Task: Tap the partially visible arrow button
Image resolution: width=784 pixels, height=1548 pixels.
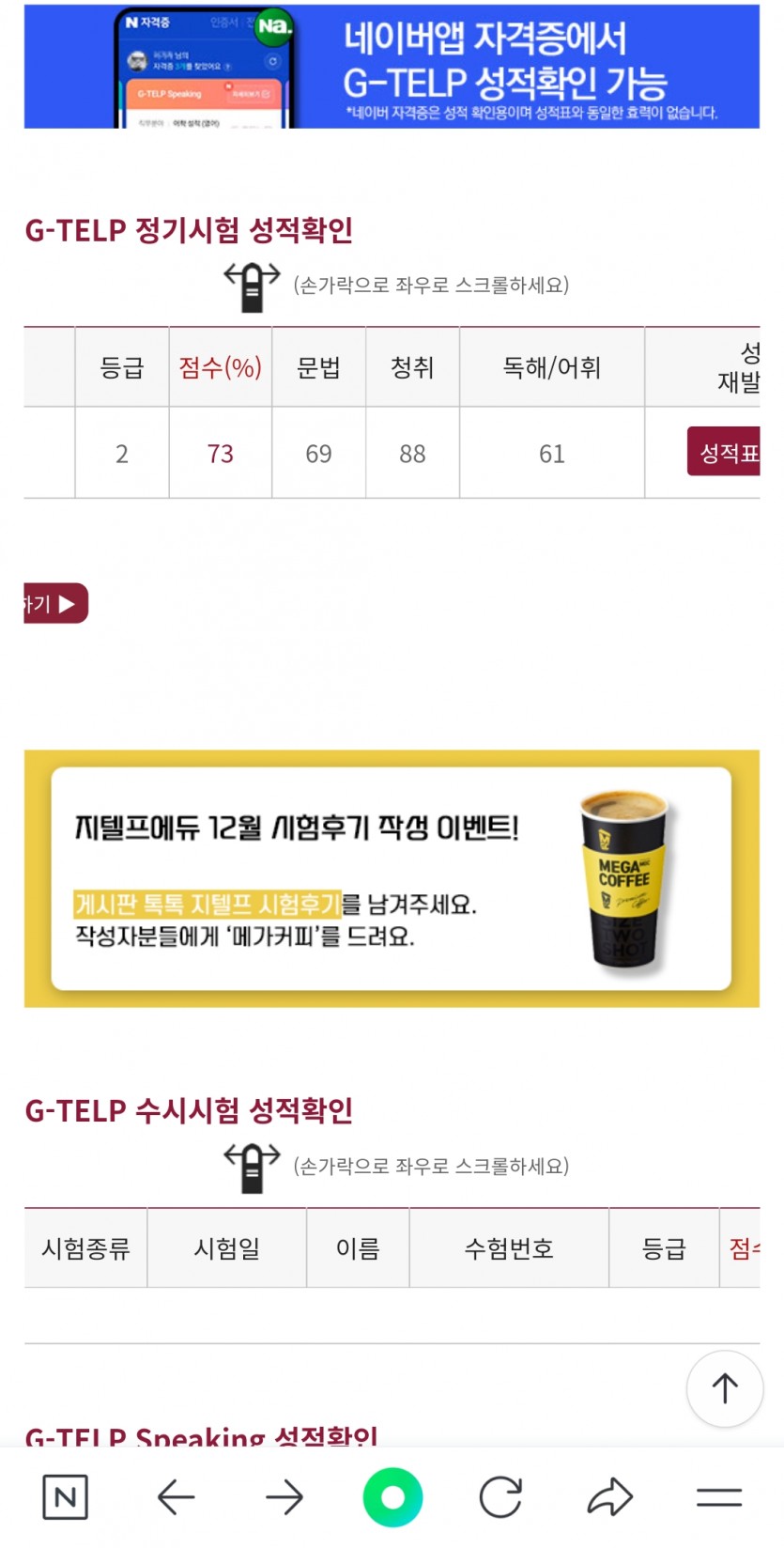Action: pyautogui.click(x=55, y=603)
